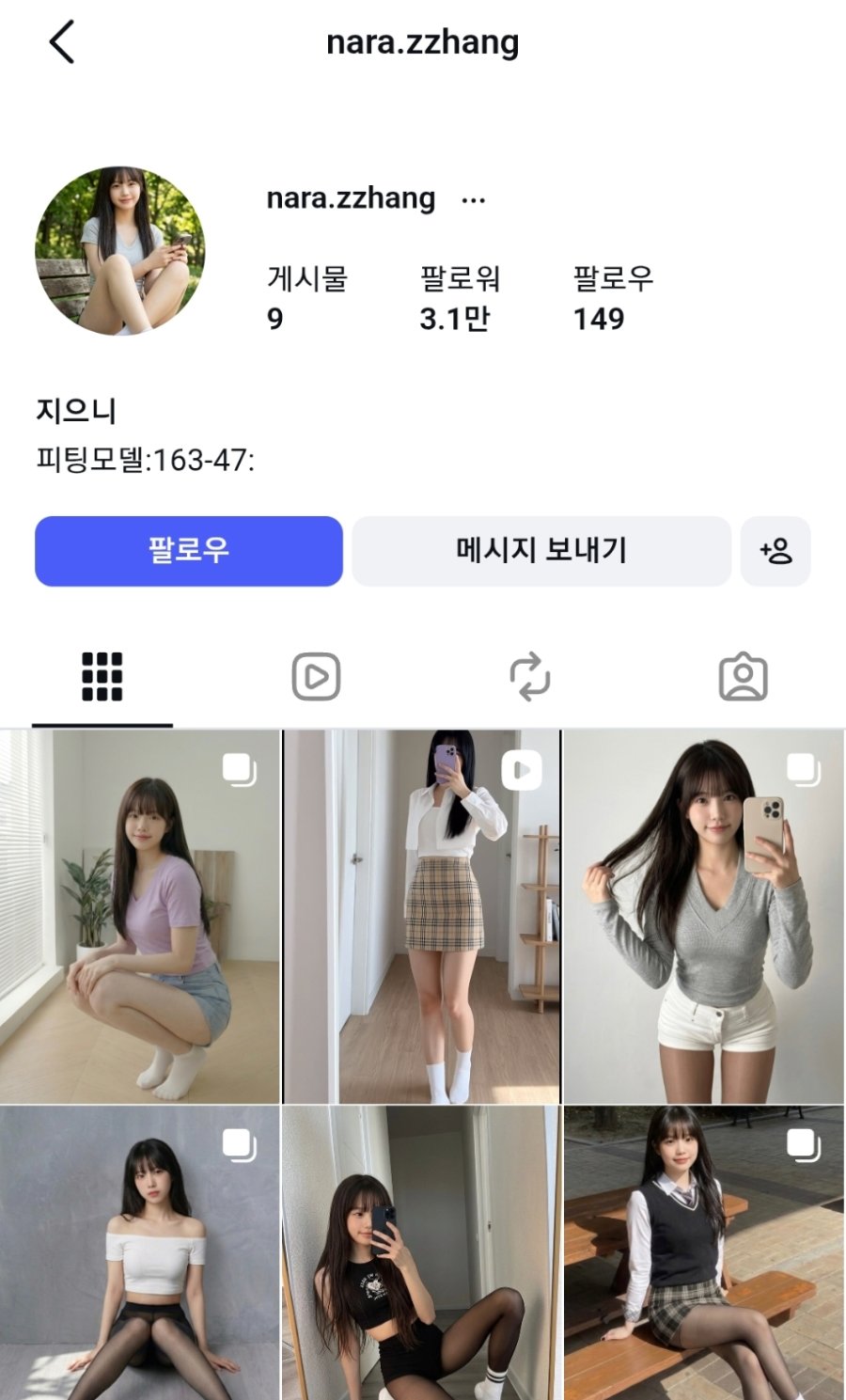This screenshot has height=1400, width=846.
Task: Open the post with lavender t-shirt
Action: point(140,917)
